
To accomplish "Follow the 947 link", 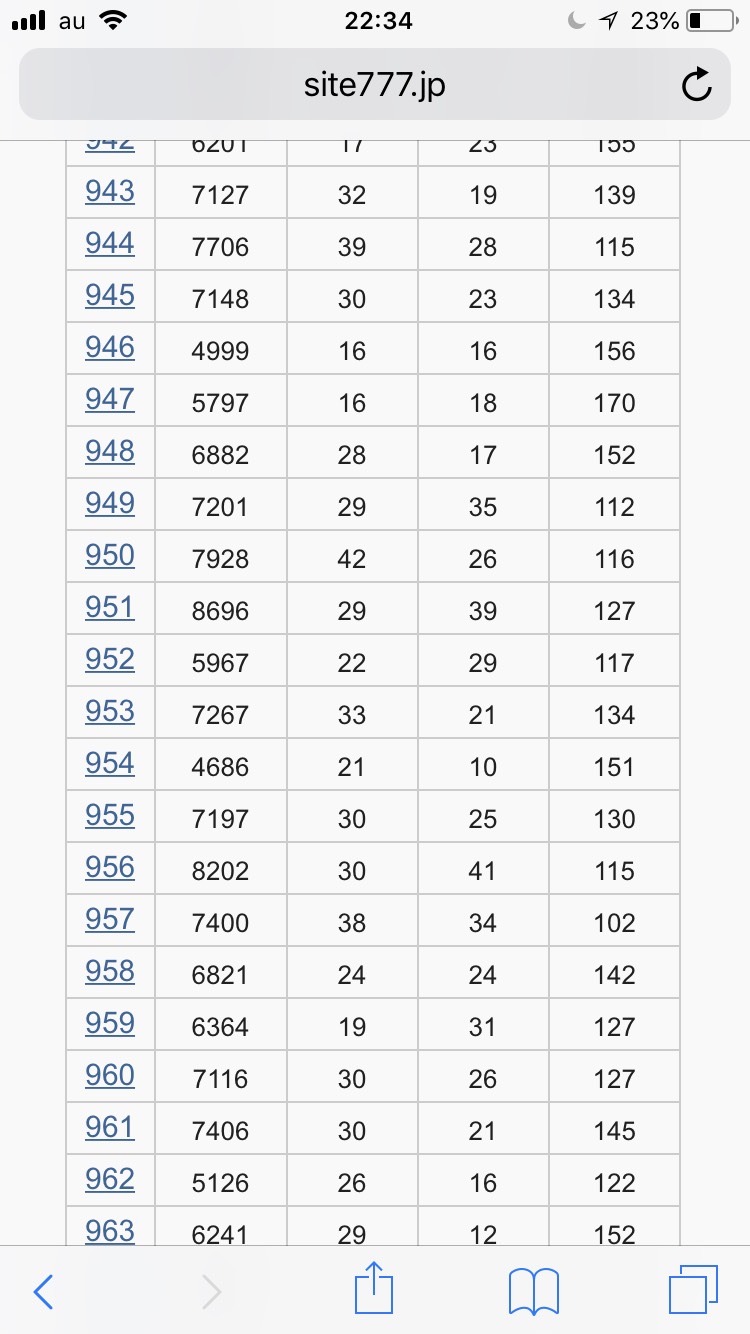I will click(x=110, y=399).
